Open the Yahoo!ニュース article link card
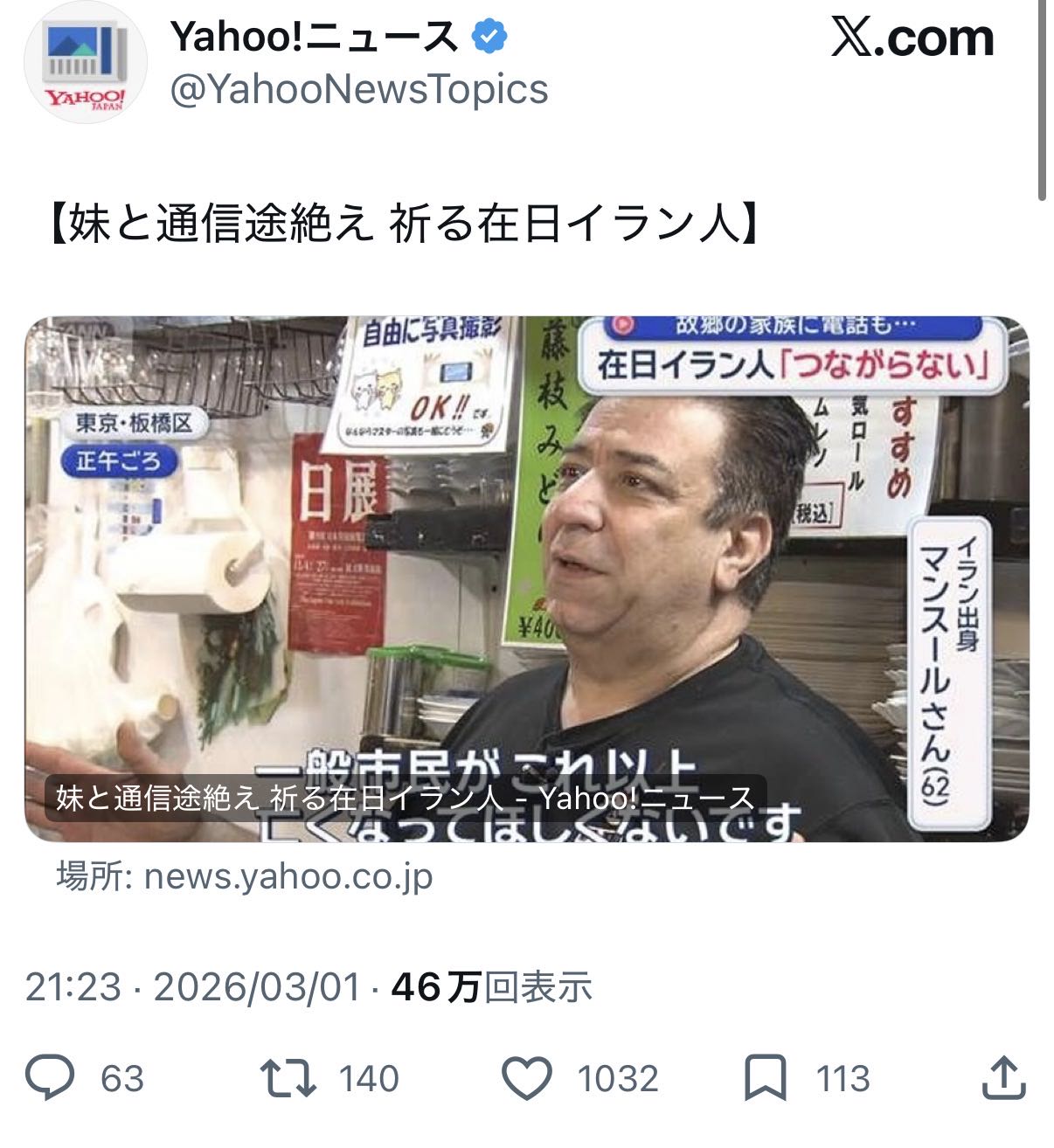 pos(526,579)
